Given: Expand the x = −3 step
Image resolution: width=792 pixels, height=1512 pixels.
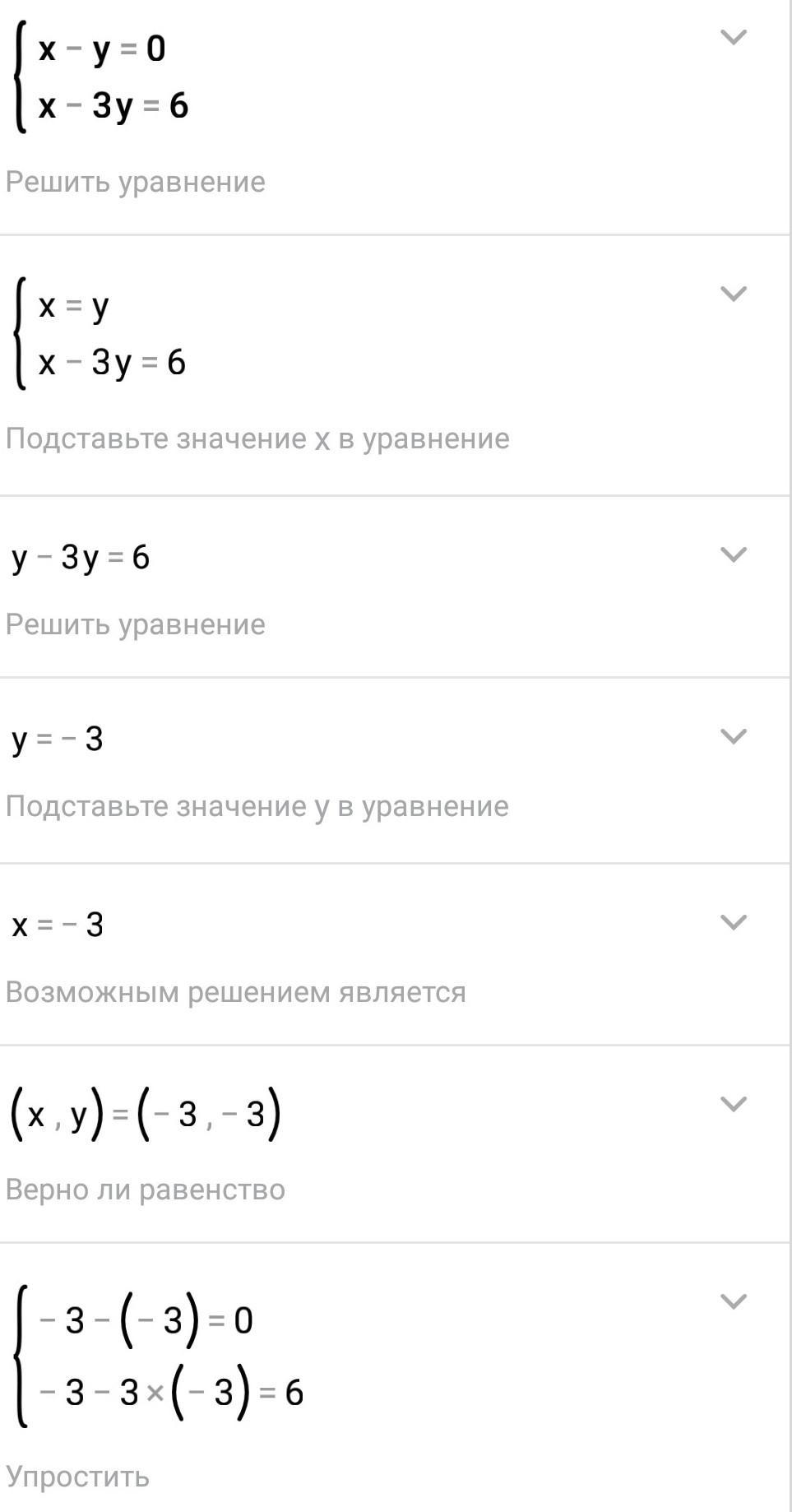Looking at the screenshot, I should [x=733, y=921].
